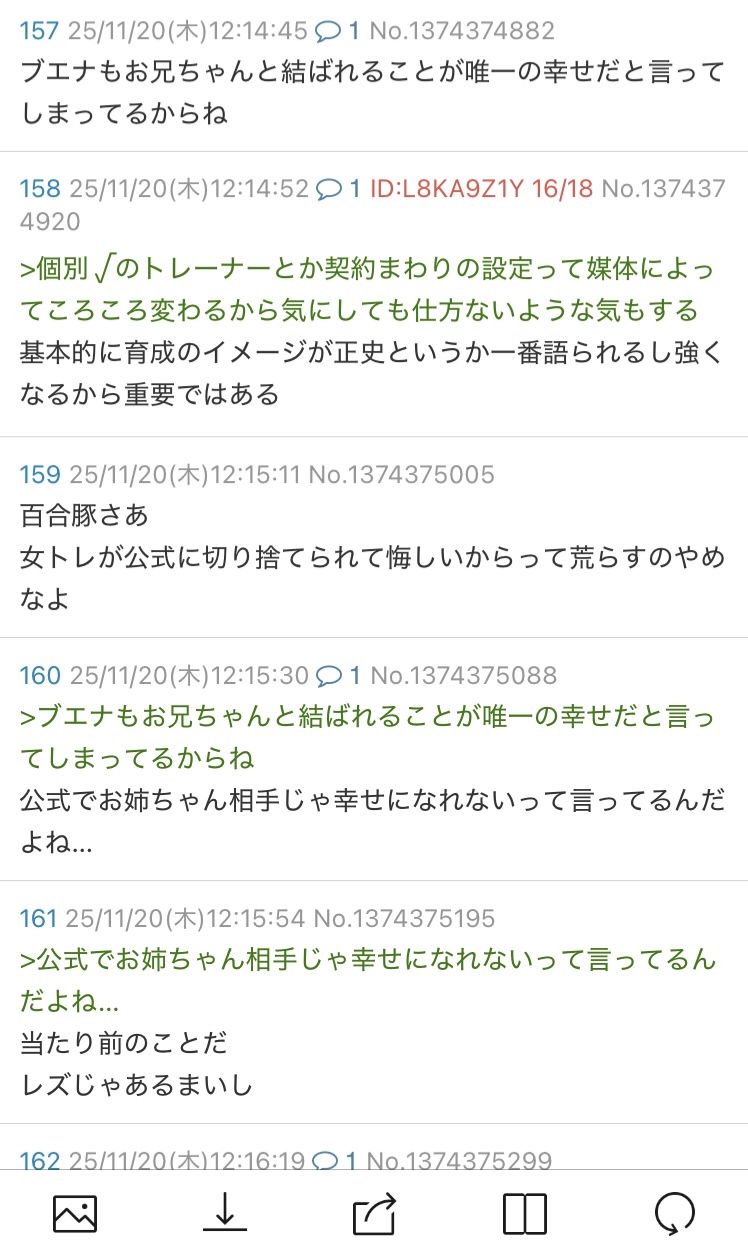Share this thread
This screenshot has width=748, height=1249.
point(375,1214)
